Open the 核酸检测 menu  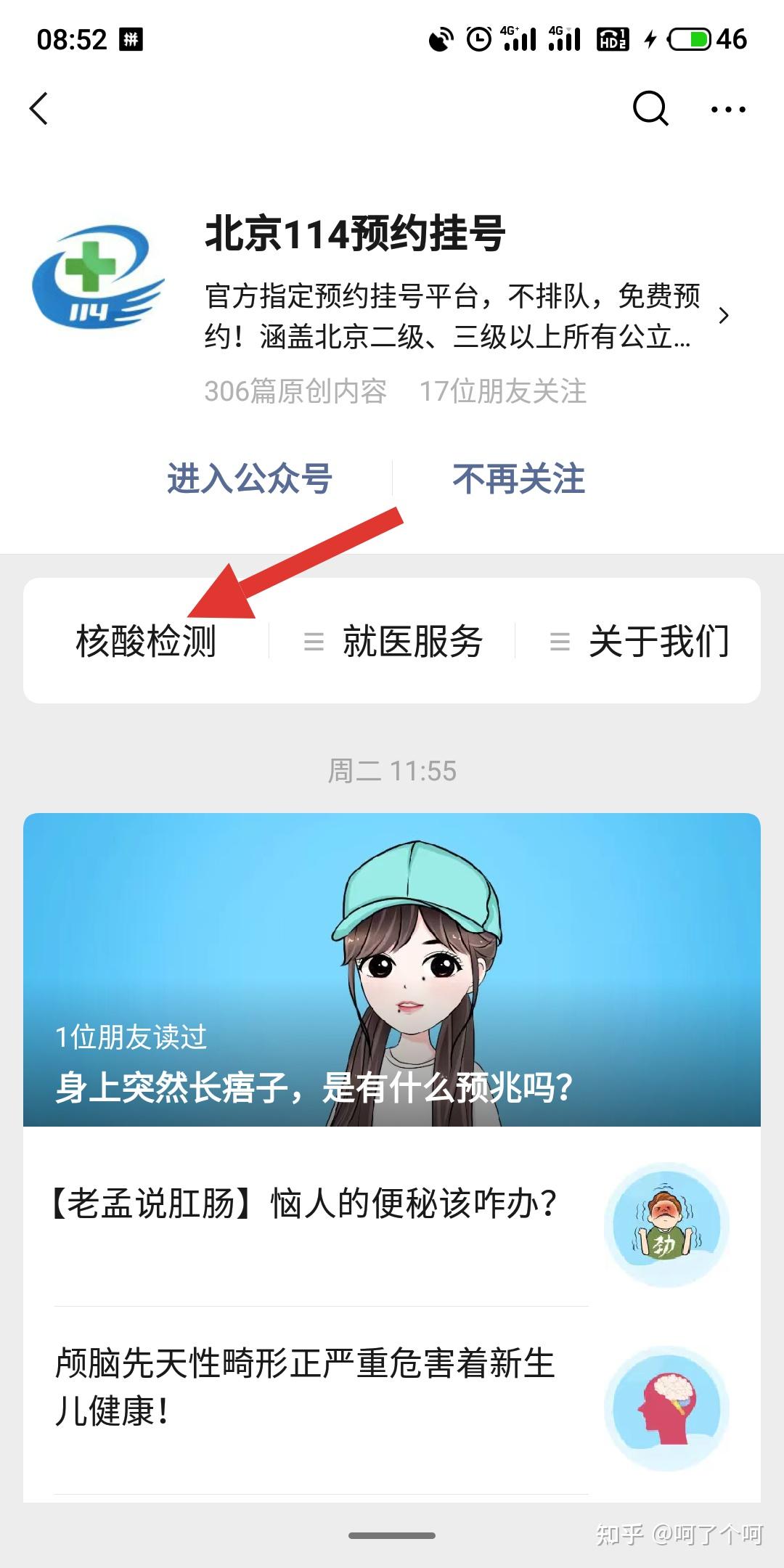click(x=146, y=641)
